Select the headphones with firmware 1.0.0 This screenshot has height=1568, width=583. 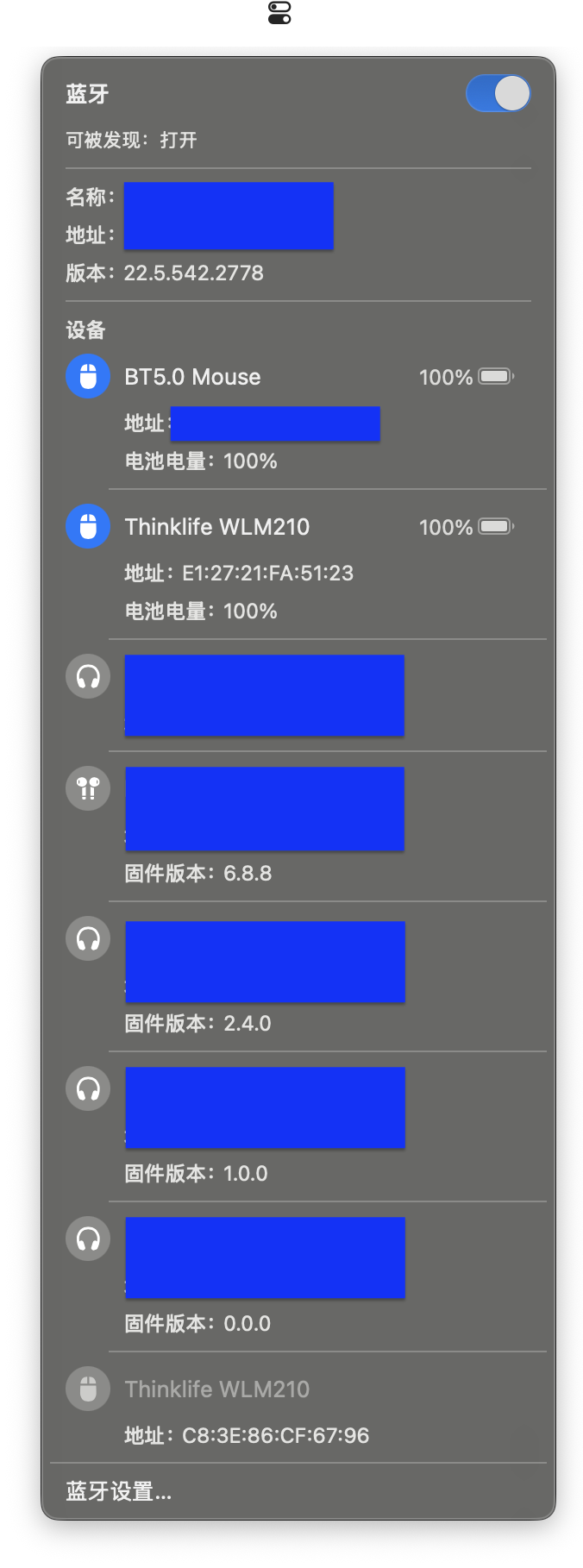click(88, 1088)
